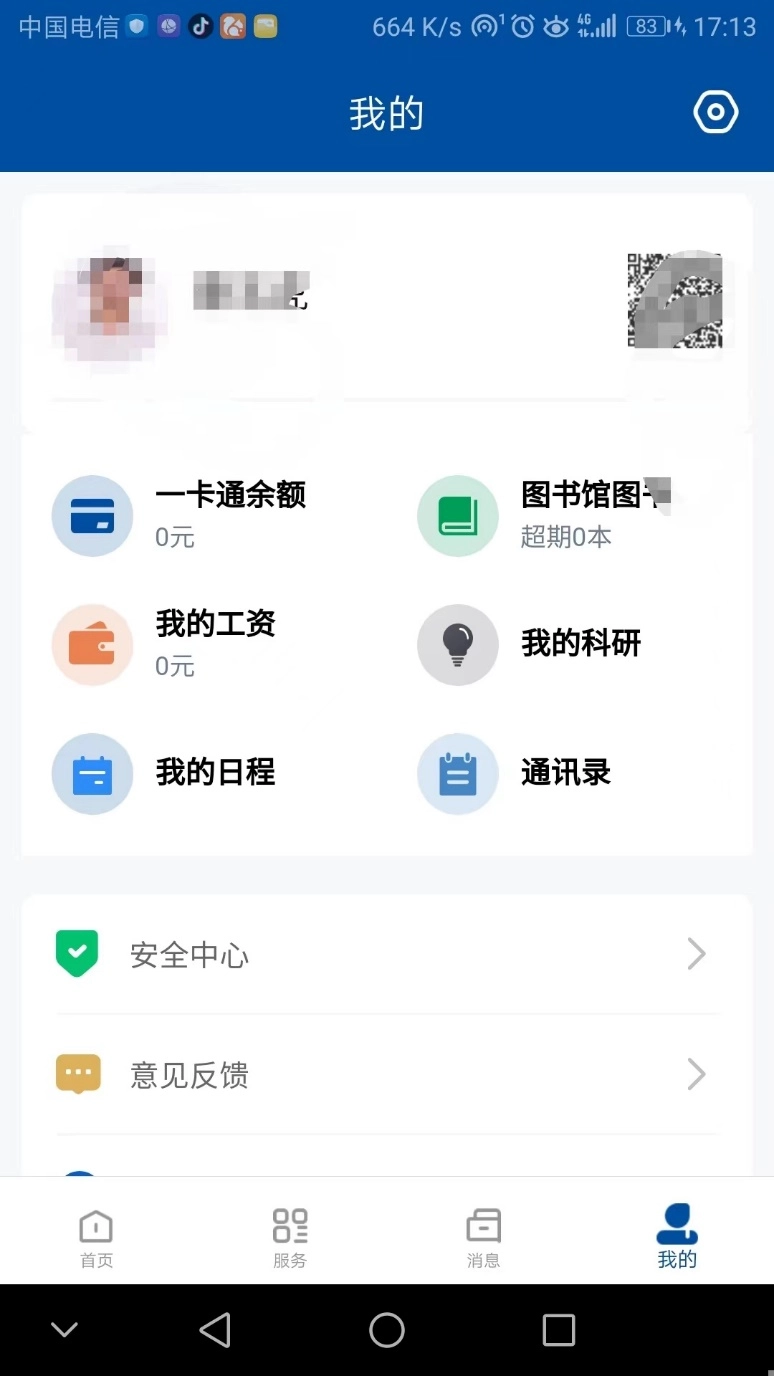Image resolution: width=774 pixels, height=1376 pixels.
Task: Show my personal QR code
Action: tap(675, 301)
